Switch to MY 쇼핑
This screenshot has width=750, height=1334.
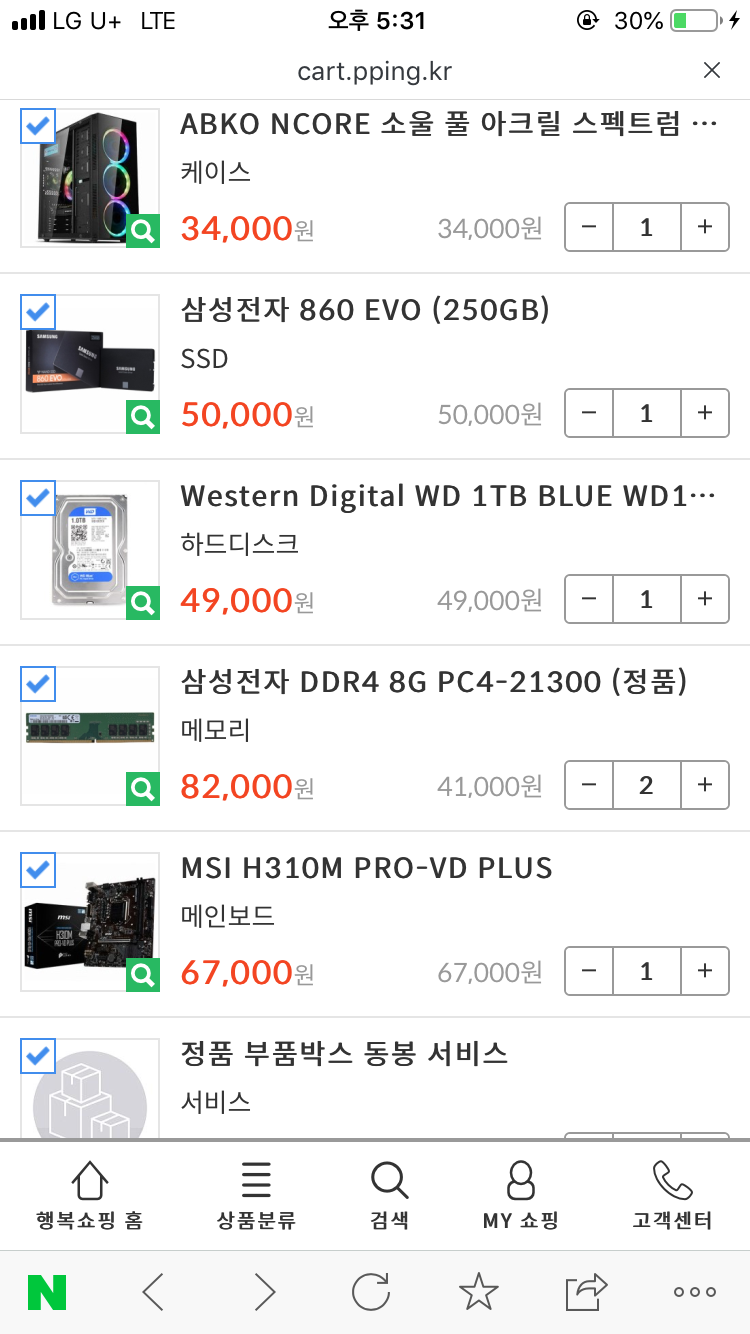tap(520, 1195)
